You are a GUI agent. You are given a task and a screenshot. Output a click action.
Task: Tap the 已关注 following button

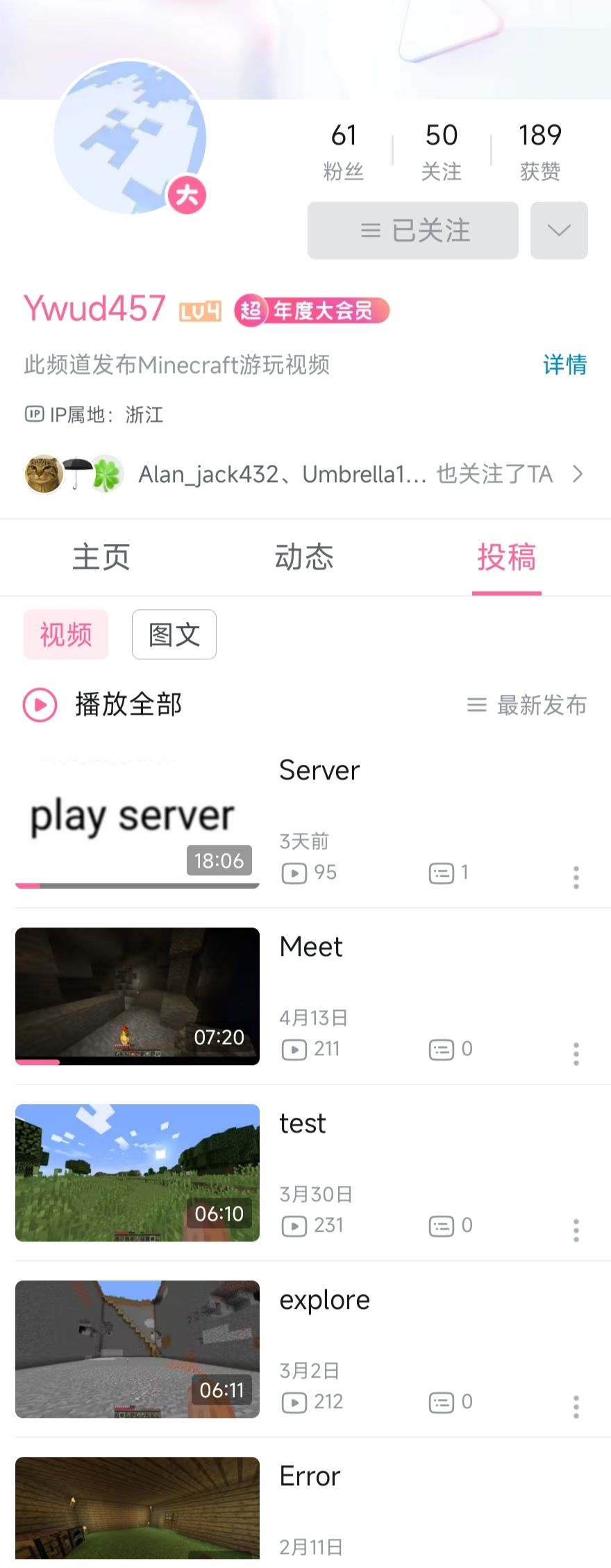[x=412, y=231]
